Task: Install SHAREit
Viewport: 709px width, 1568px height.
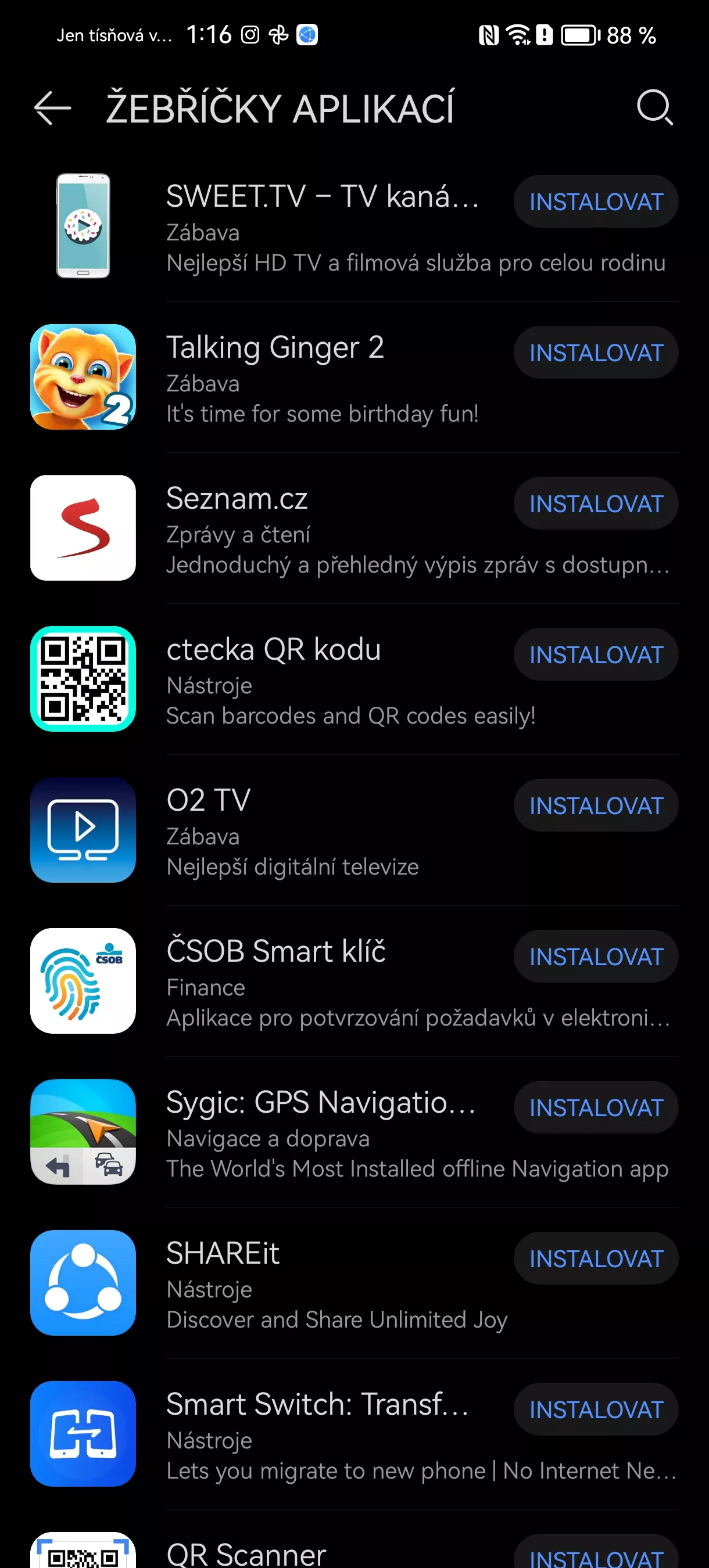Action: 596,1258
